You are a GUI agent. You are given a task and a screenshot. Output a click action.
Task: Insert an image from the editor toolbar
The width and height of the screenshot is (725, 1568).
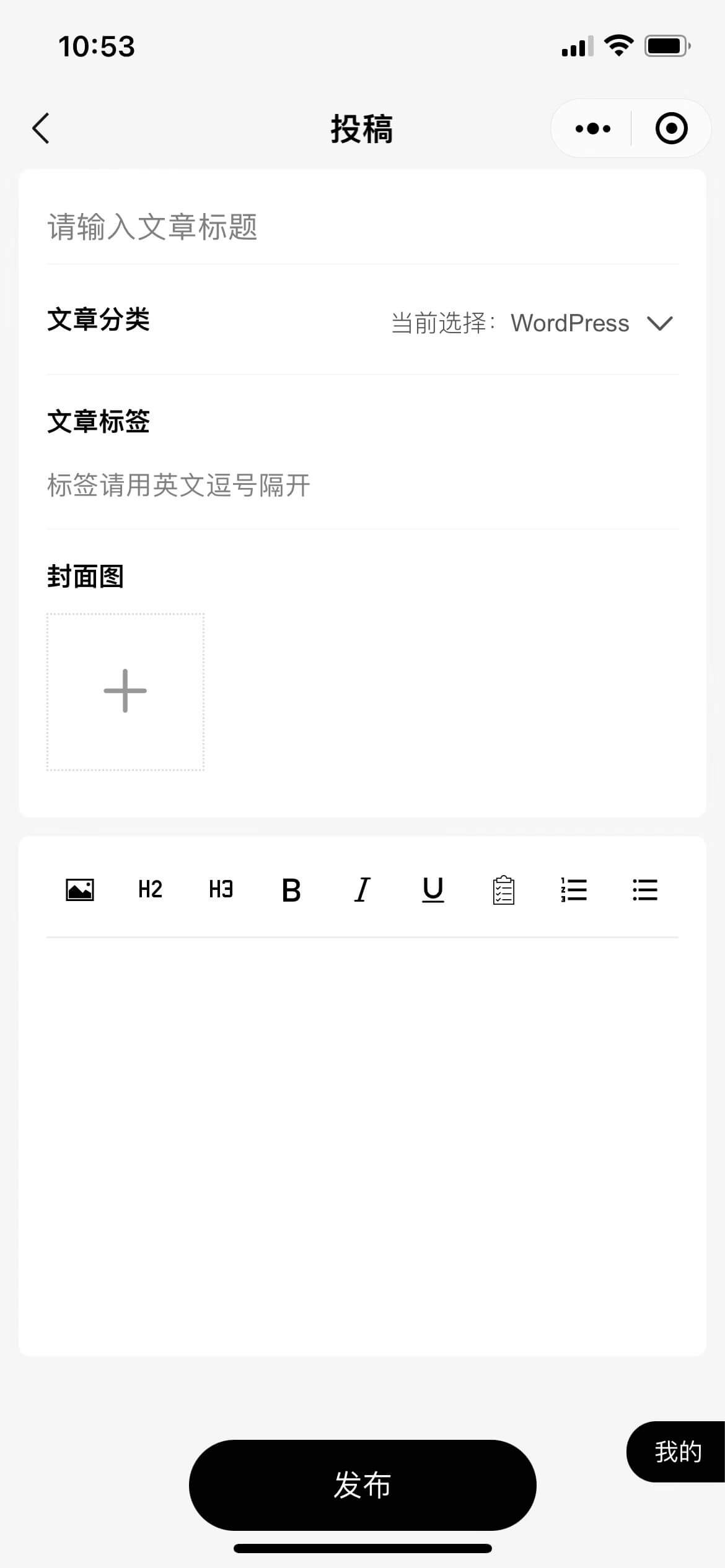click(80, 890)
